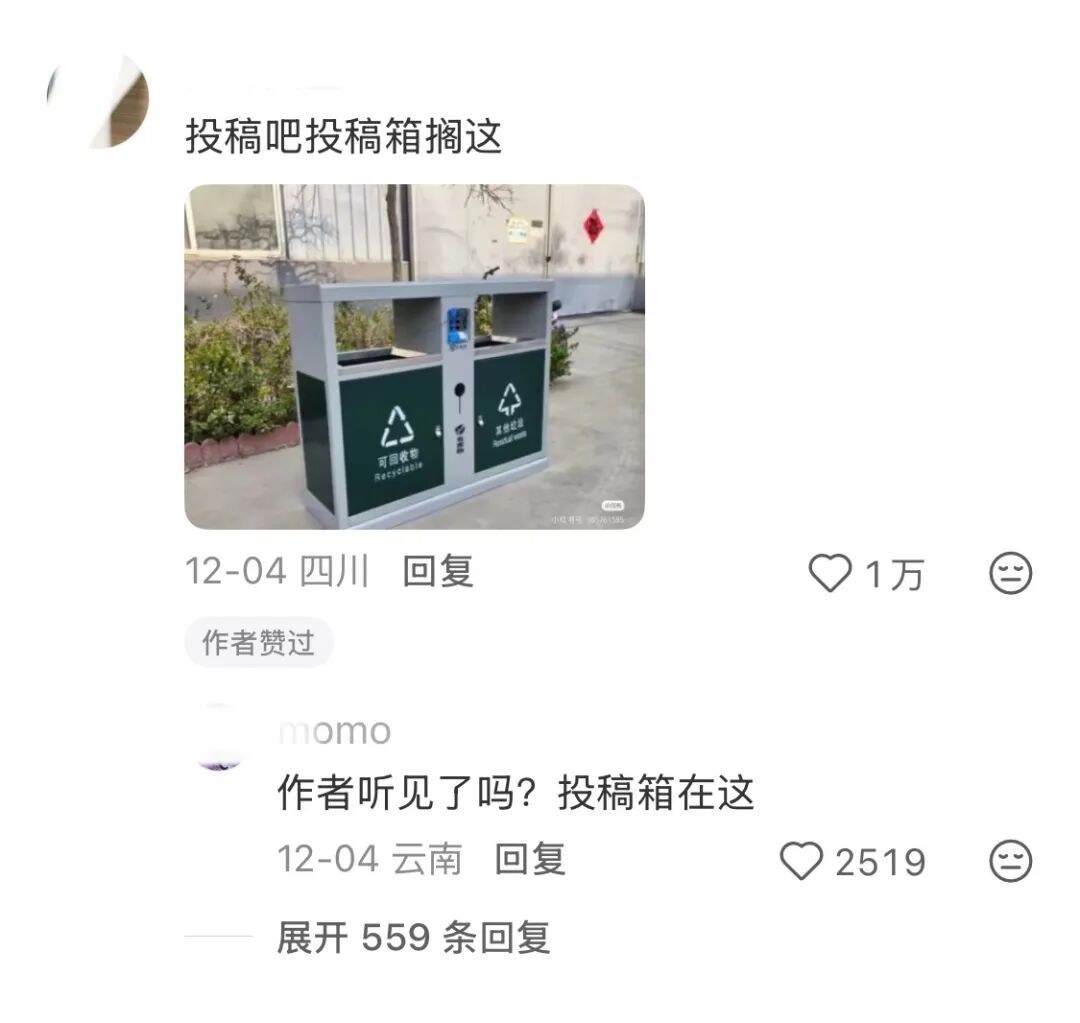This screenshot has width=1080, height=1023.
Task: Tap the emoji face beside 1万 likes
Action: click(1010, 574)
